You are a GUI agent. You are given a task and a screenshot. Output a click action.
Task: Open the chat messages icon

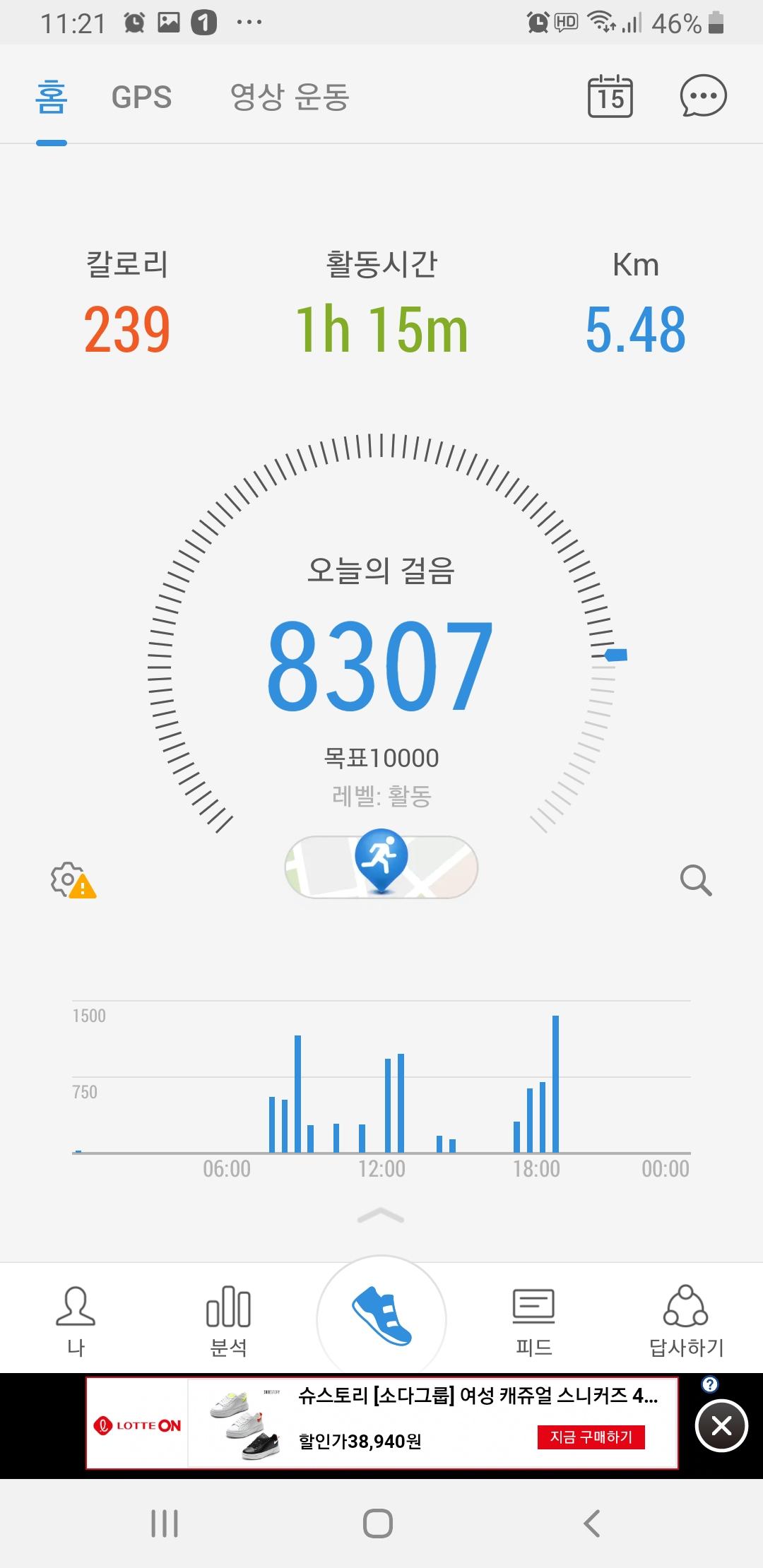(703, 96)
